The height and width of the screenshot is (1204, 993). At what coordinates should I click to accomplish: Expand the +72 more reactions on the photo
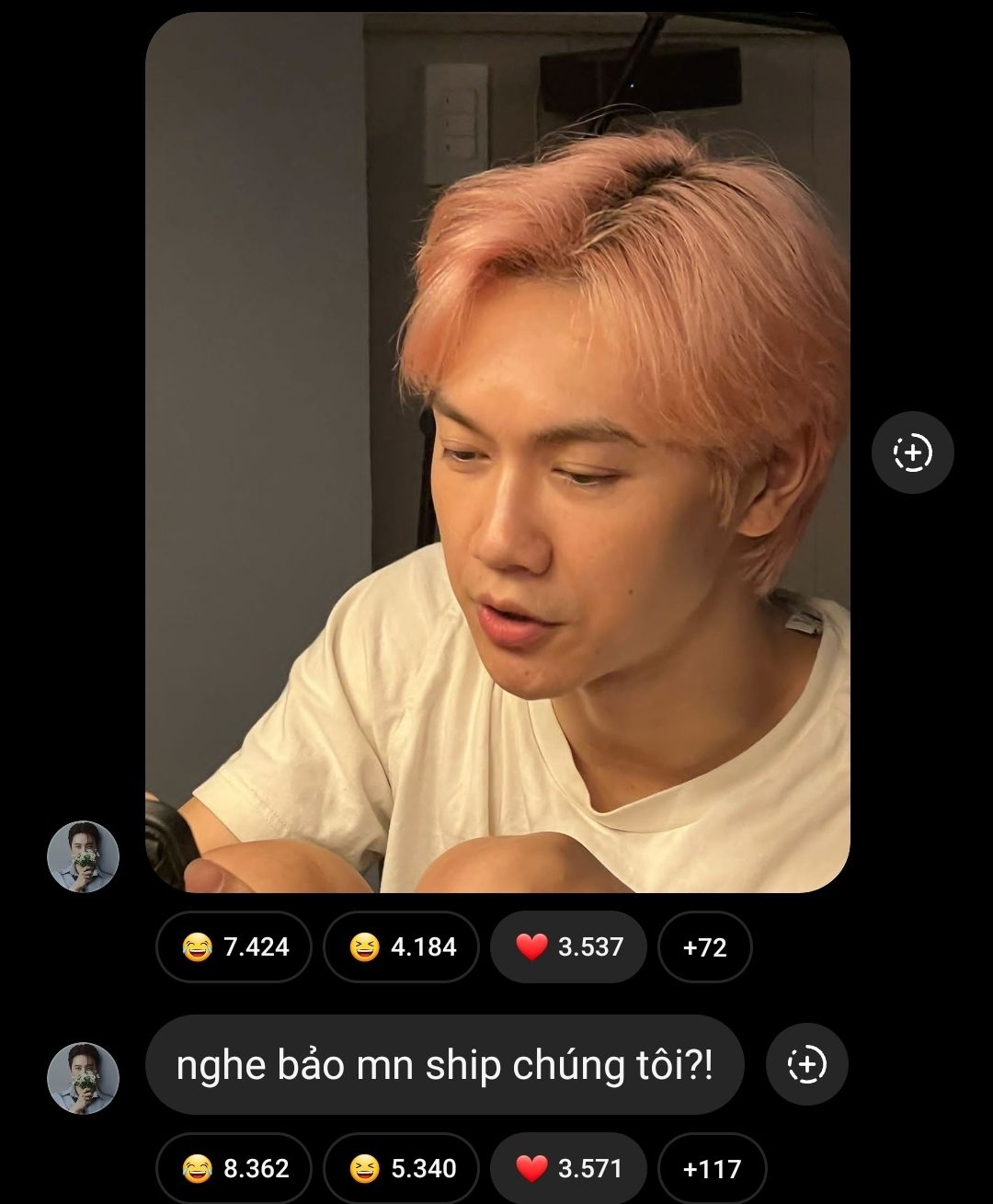click(704, 946)
